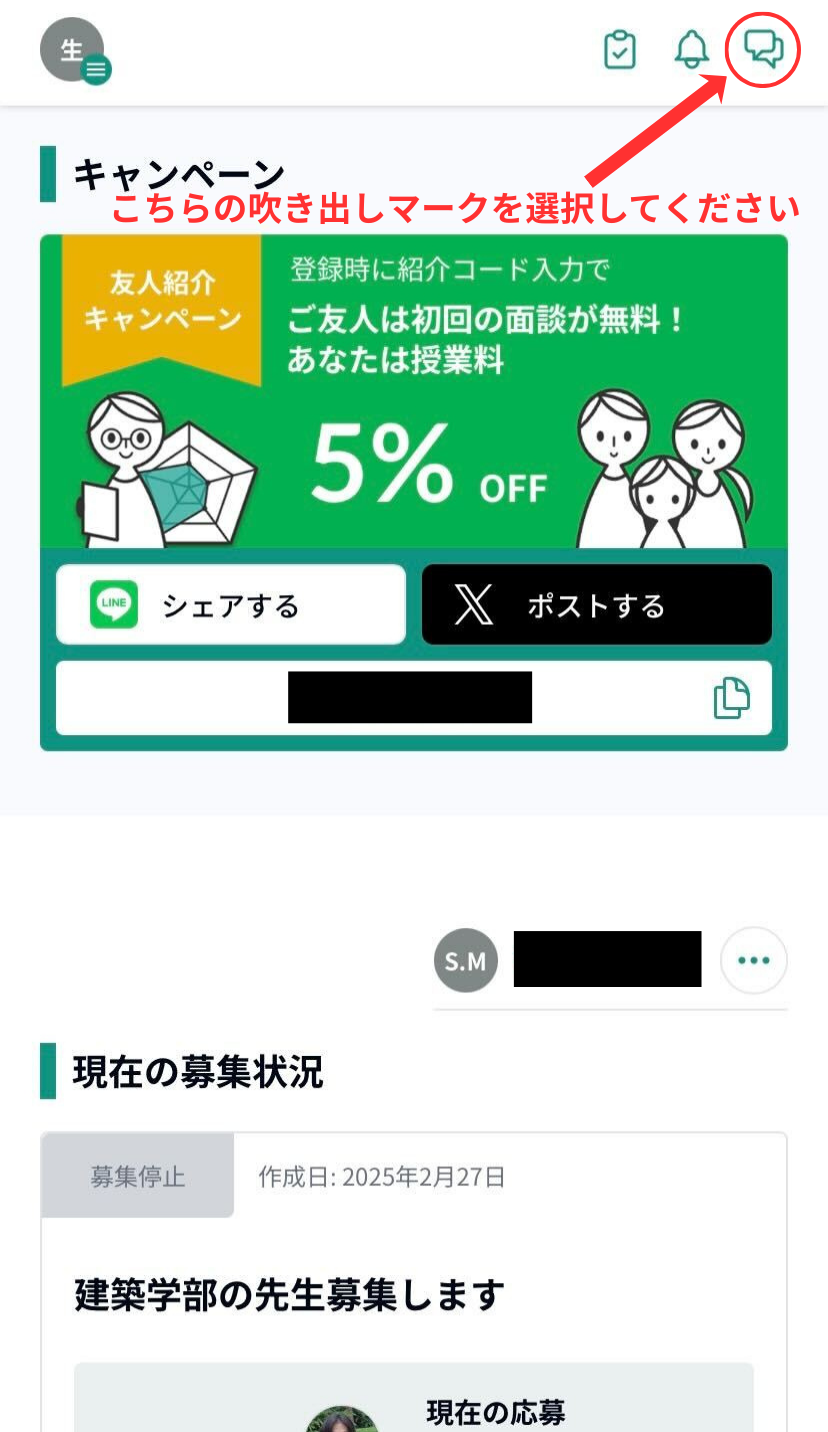The width and height of the screenshot is (828, 1432).
Task: Post the campaign on X
Action: [x=596, y=605]
